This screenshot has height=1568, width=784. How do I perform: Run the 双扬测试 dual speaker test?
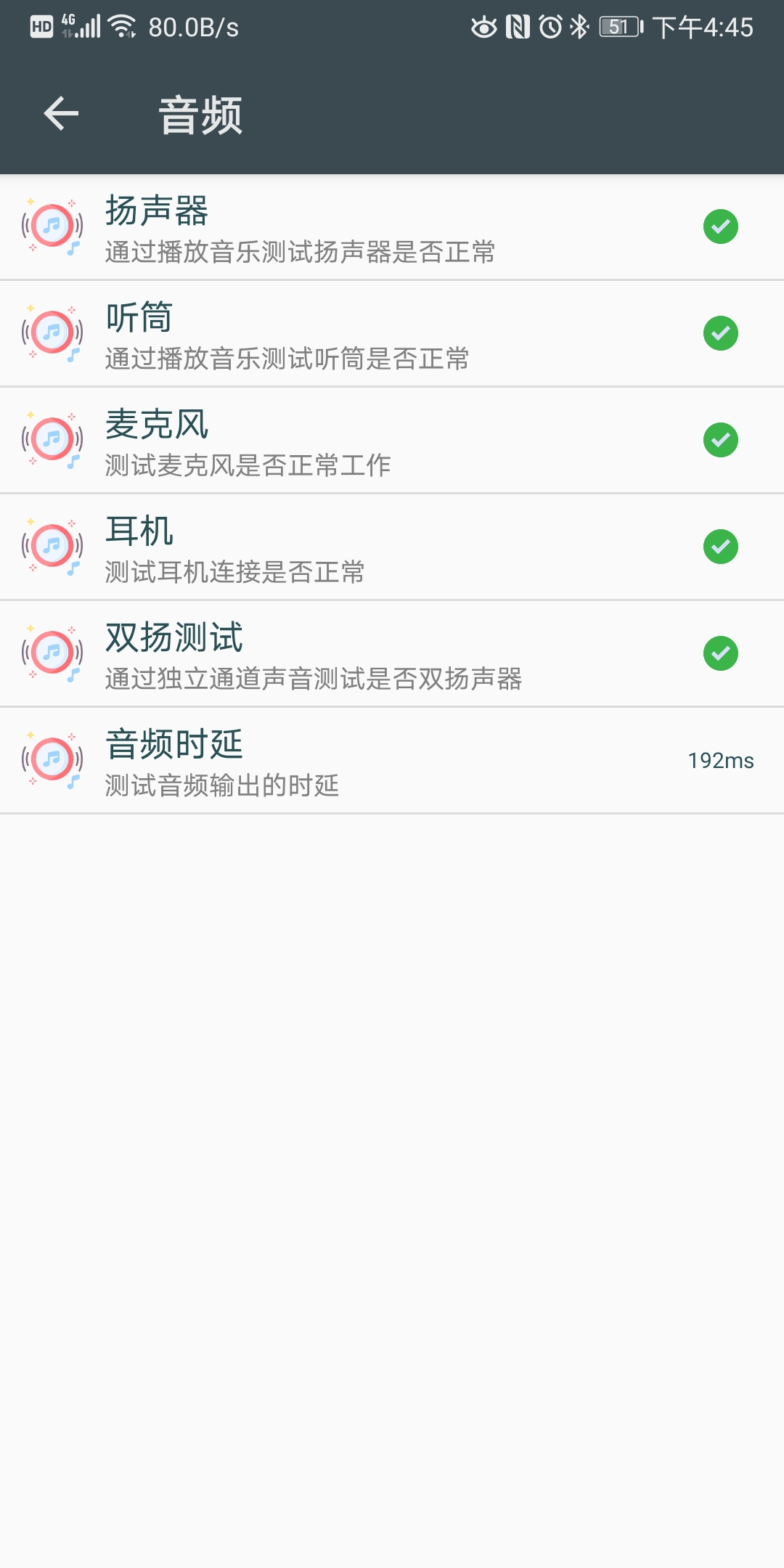click(392, 654)
